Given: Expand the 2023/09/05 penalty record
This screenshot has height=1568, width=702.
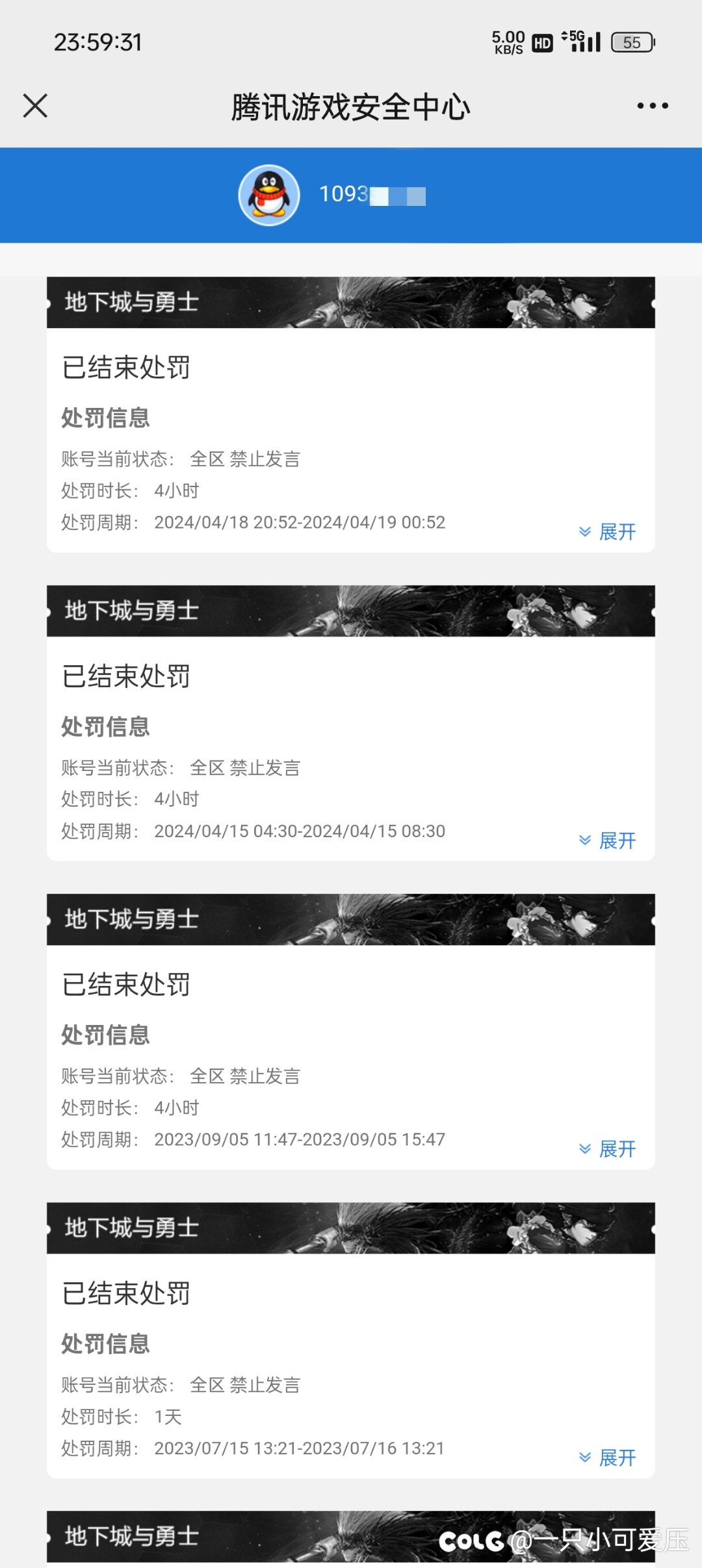Looking at the screenshot, I should [x=607, y=1149].
